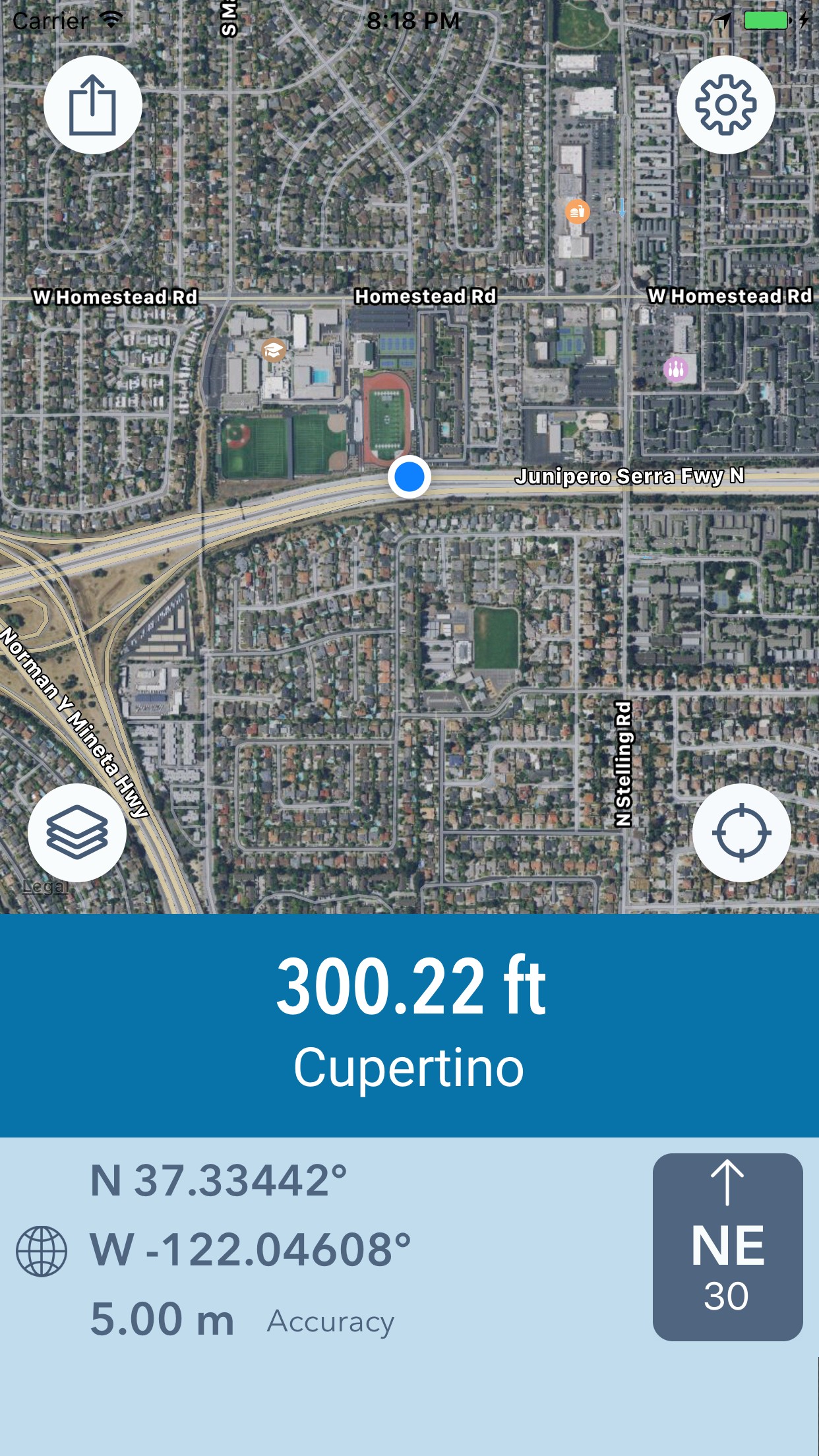This screenshot has width=819, height=1456.
Task: Open the settings gear
Action: [x=725, y=106]
